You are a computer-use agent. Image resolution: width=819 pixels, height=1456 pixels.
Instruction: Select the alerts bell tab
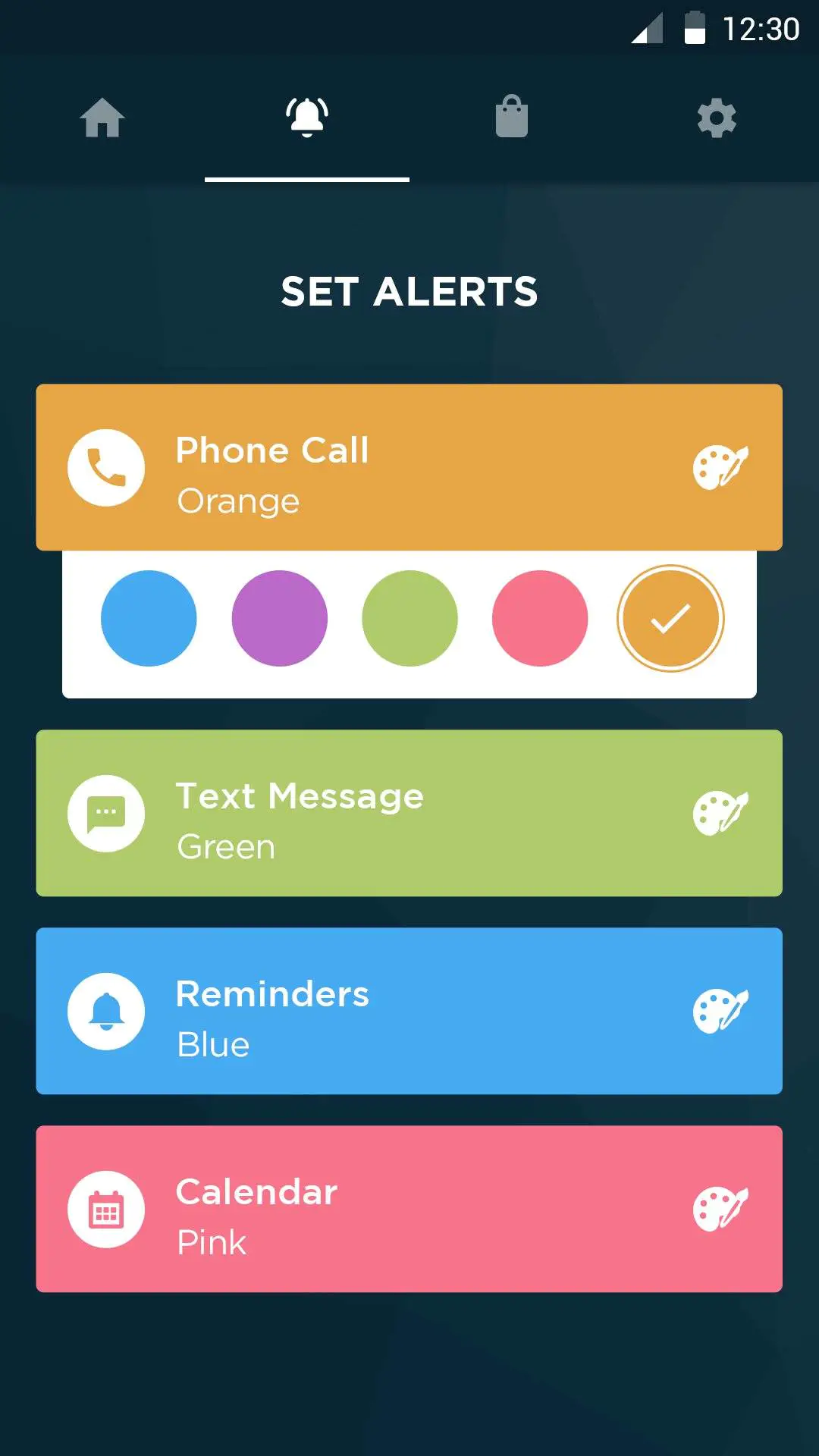307,118
